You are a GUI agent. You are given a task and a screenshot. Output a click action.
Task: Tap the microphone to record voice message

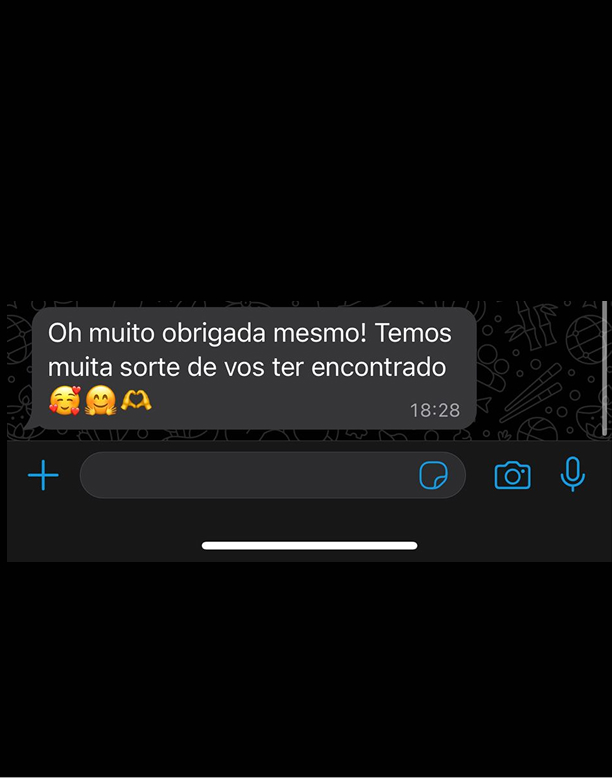tap(572, 475)
